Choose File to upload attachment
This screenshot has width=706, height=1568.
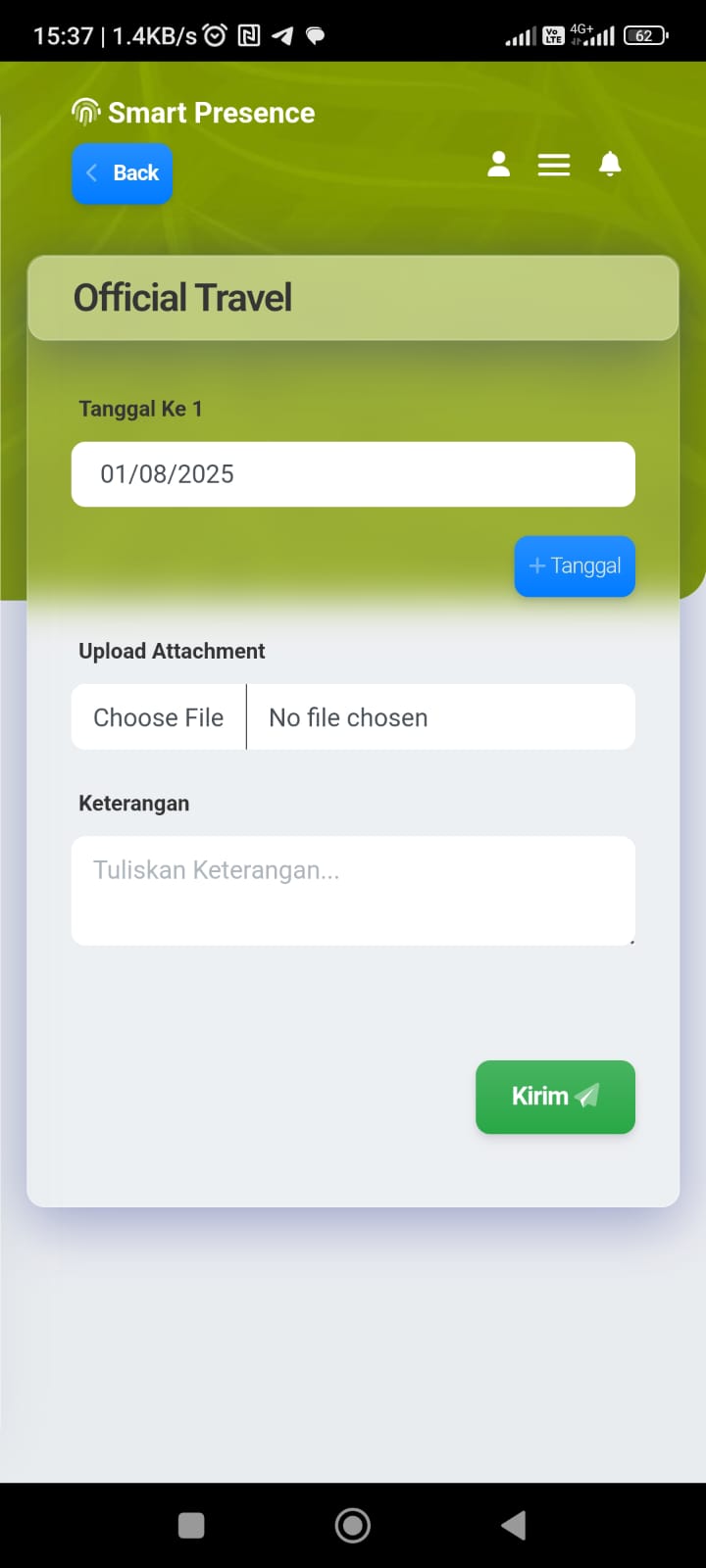159,717
